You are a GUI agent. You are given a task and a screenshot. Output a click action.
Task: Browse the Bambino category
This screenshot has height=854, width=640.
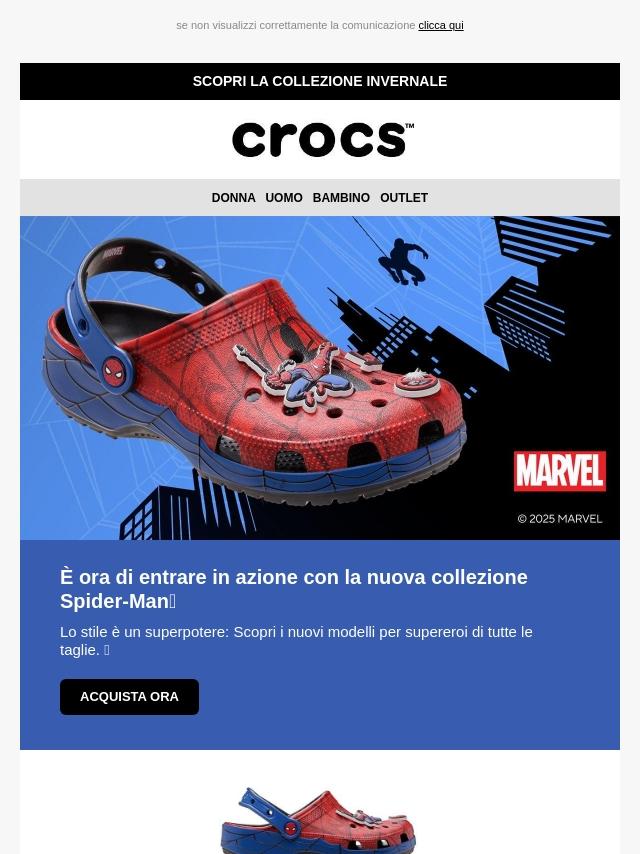tap(341, 198)
